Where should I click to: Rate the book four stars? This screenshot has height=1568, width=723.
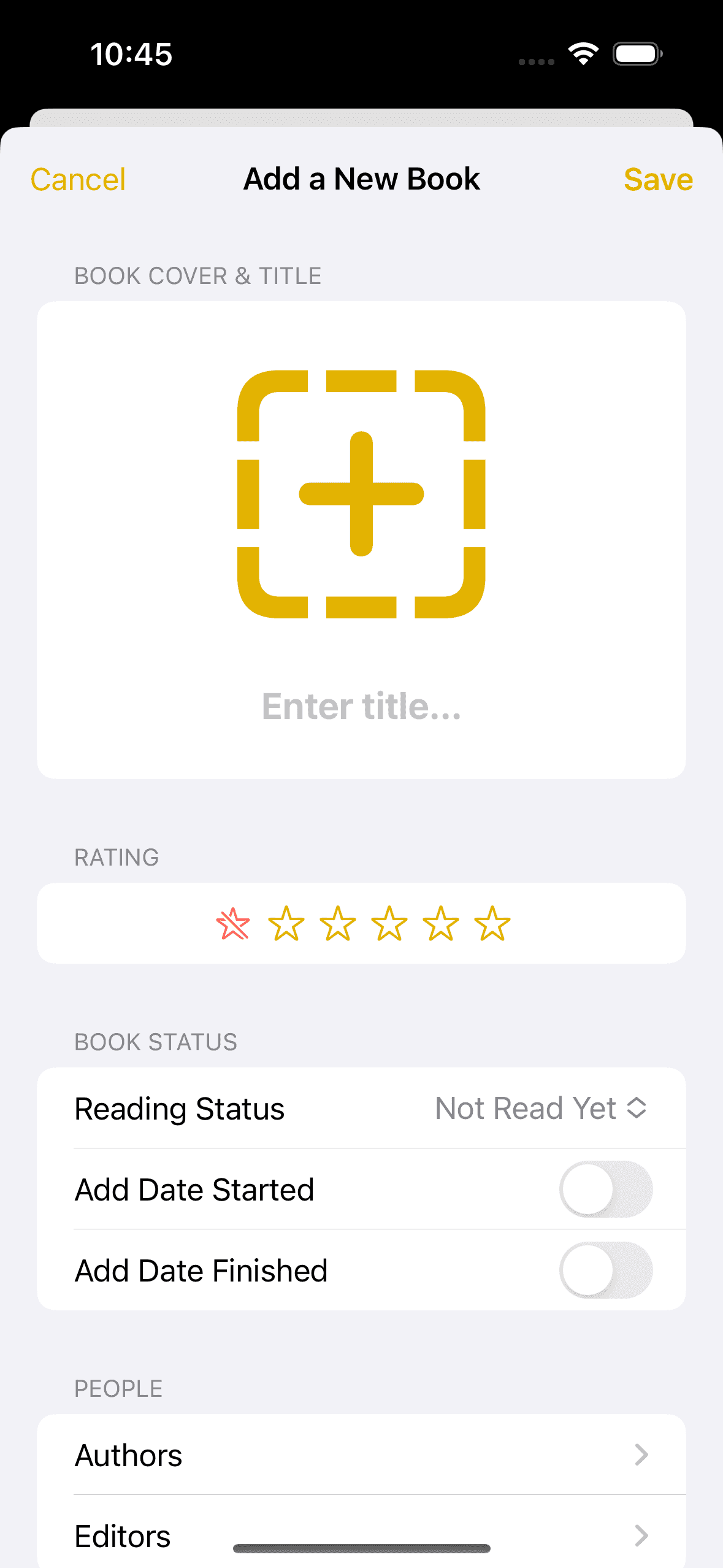[441, 924]
